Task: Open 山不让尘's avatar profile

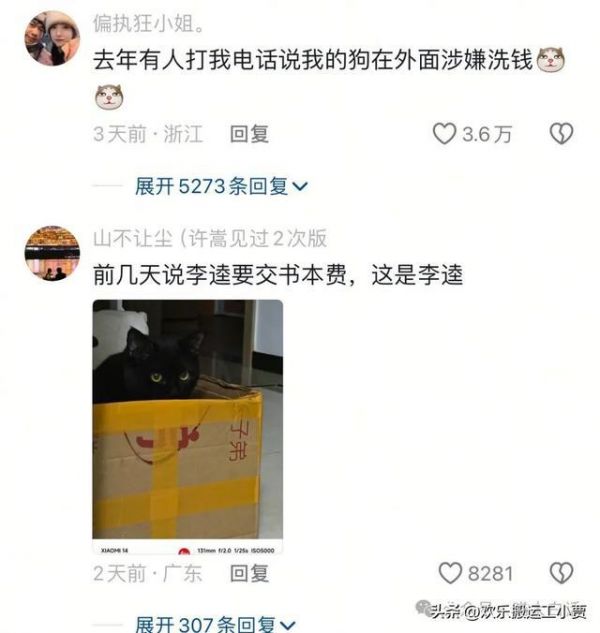Action: coord(51,253)
